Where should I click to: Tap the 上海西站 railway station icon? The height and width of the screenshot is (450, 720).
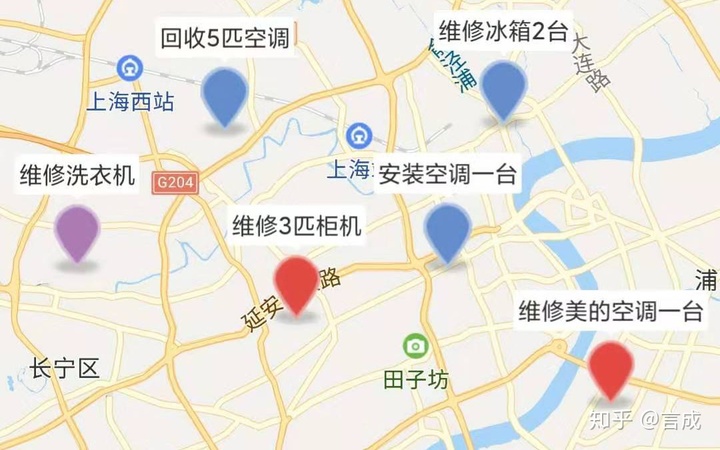[130, 68]
